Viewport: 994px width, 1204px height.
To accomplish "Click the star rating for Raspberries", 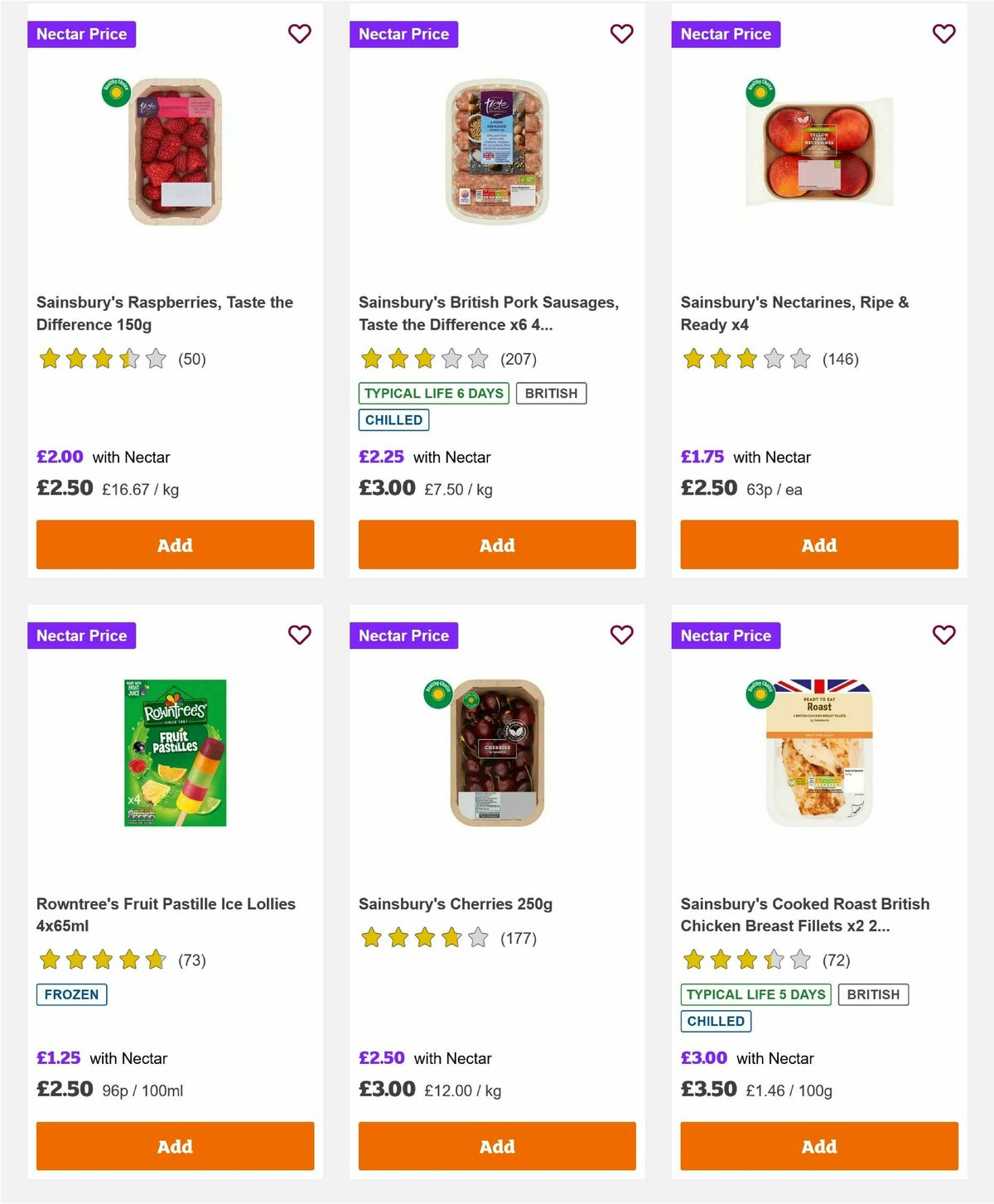I will coord(101,359).
